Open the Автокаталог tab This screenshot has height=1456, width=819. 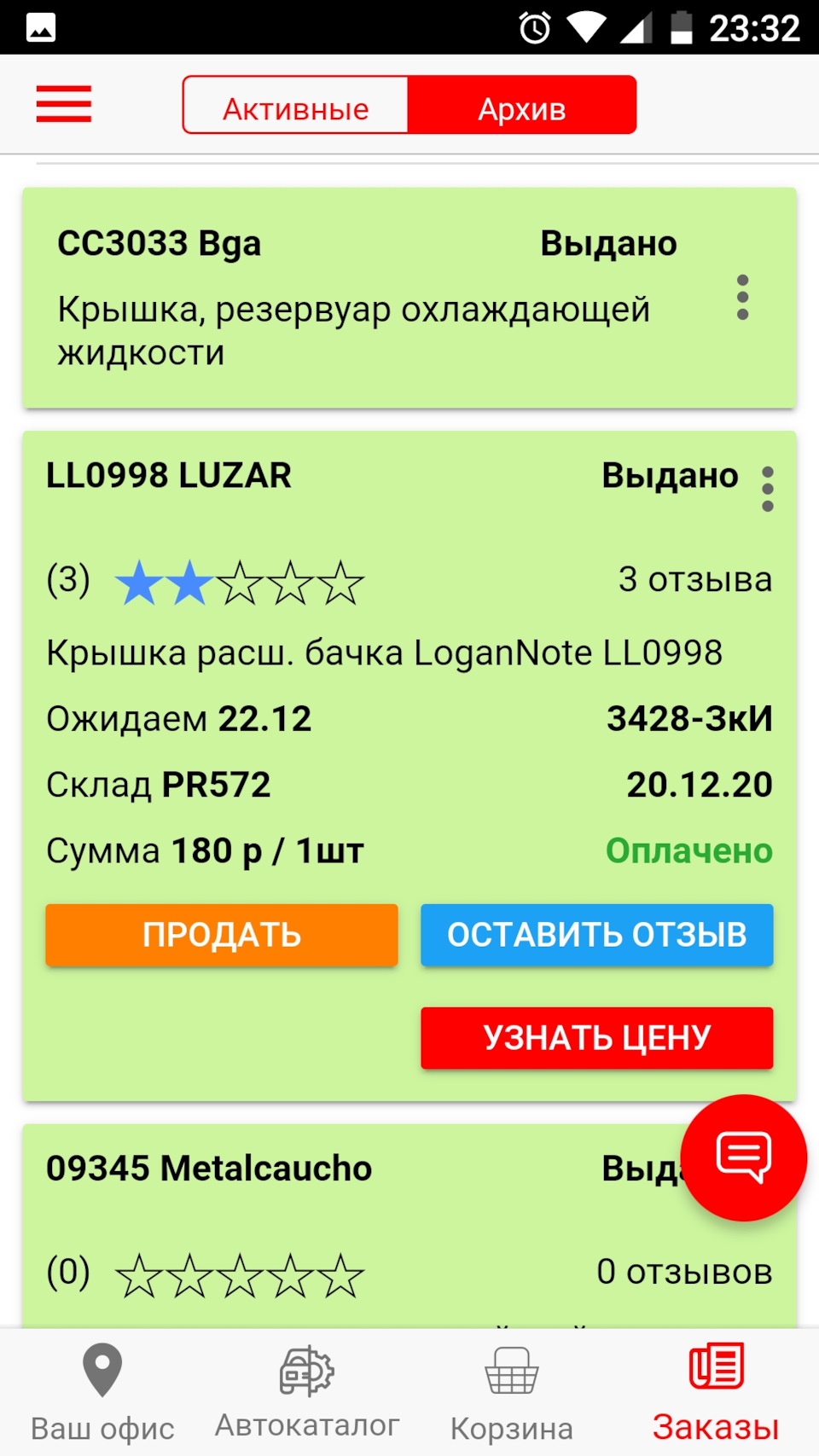click(307, 1392)
